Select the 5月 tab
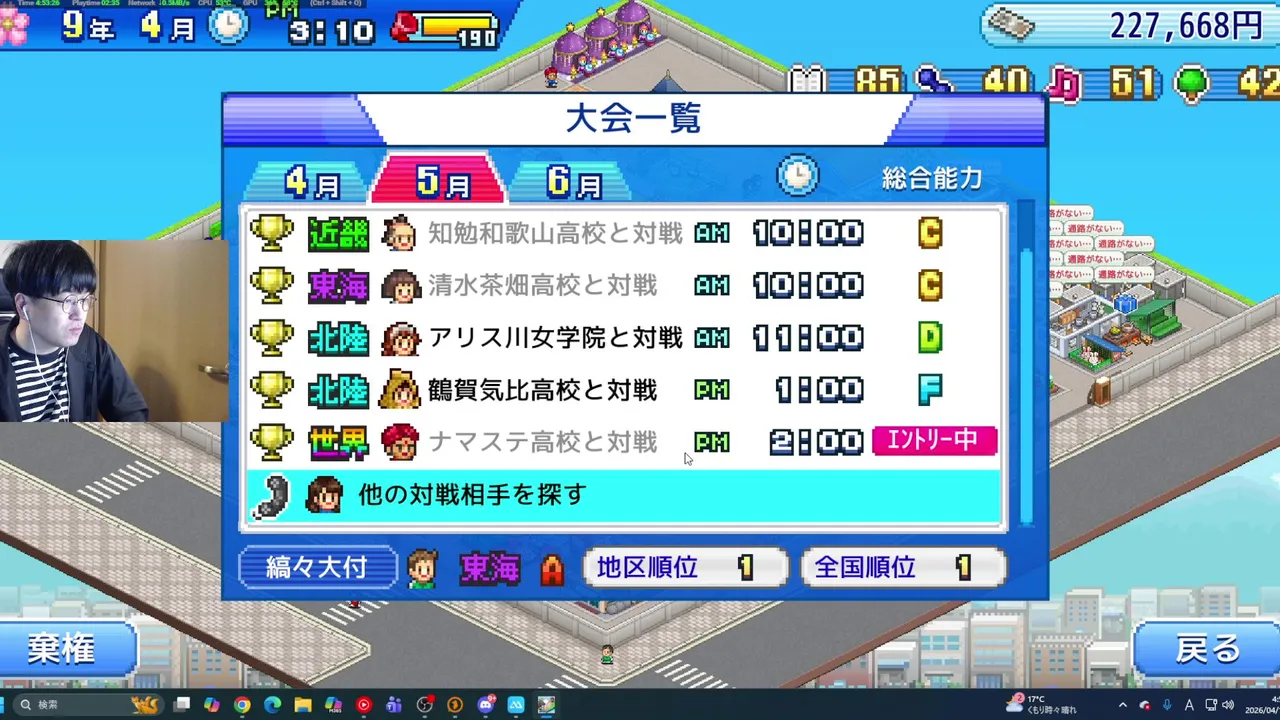The image size is (1280, 720). click(443, 181)
